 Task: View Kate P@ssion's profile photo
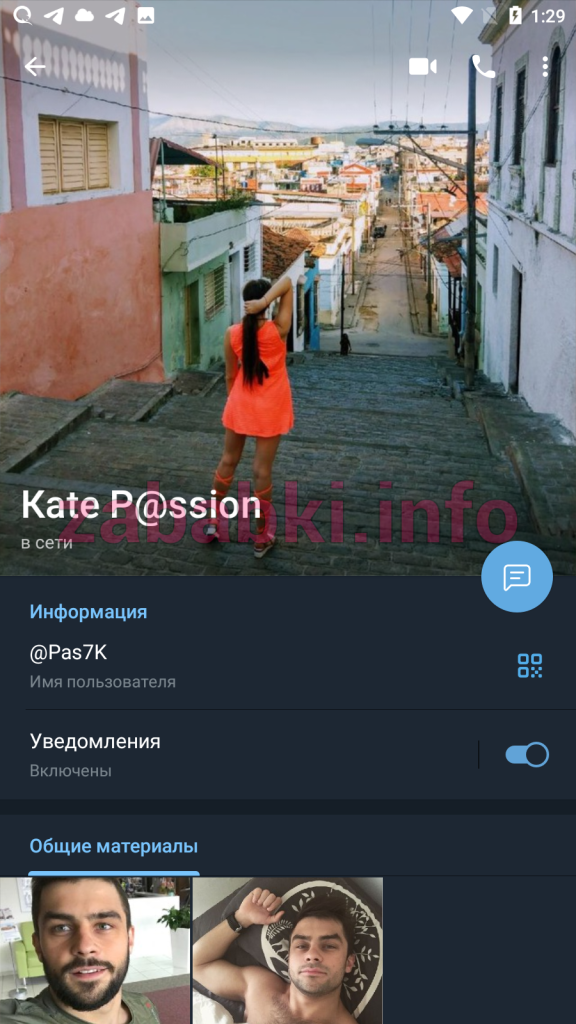point(288,287)
